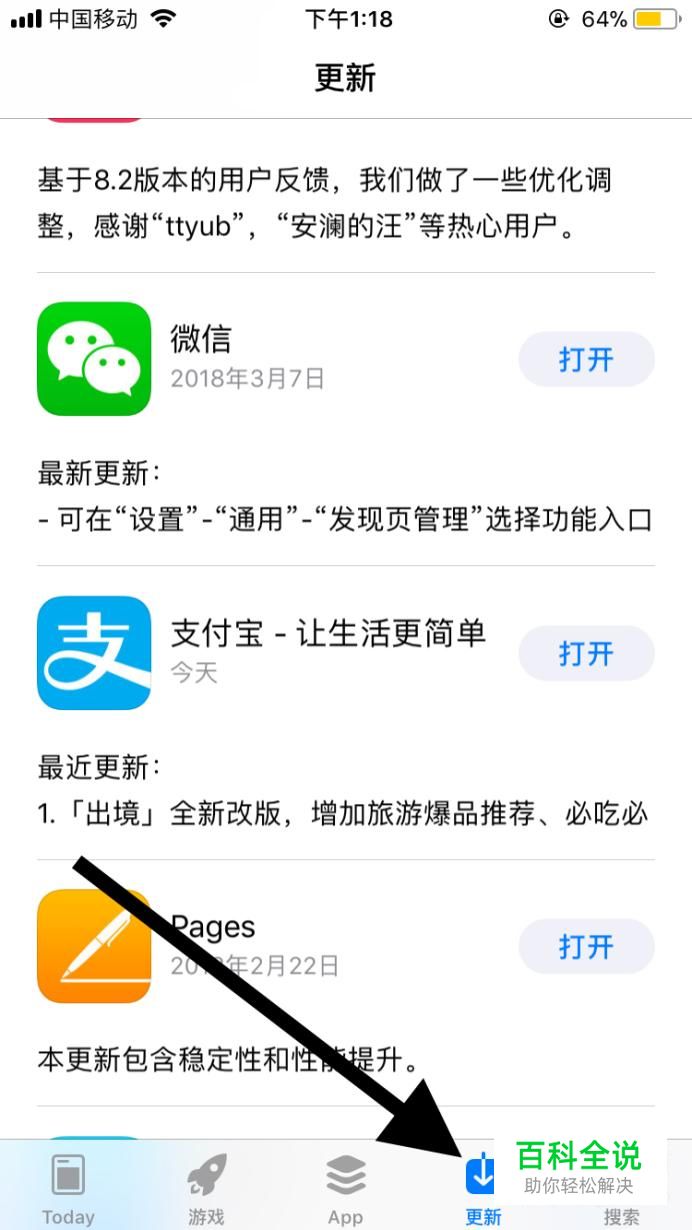
Task: Open WeChat with its 打开 button
Action: coord(586,359)
